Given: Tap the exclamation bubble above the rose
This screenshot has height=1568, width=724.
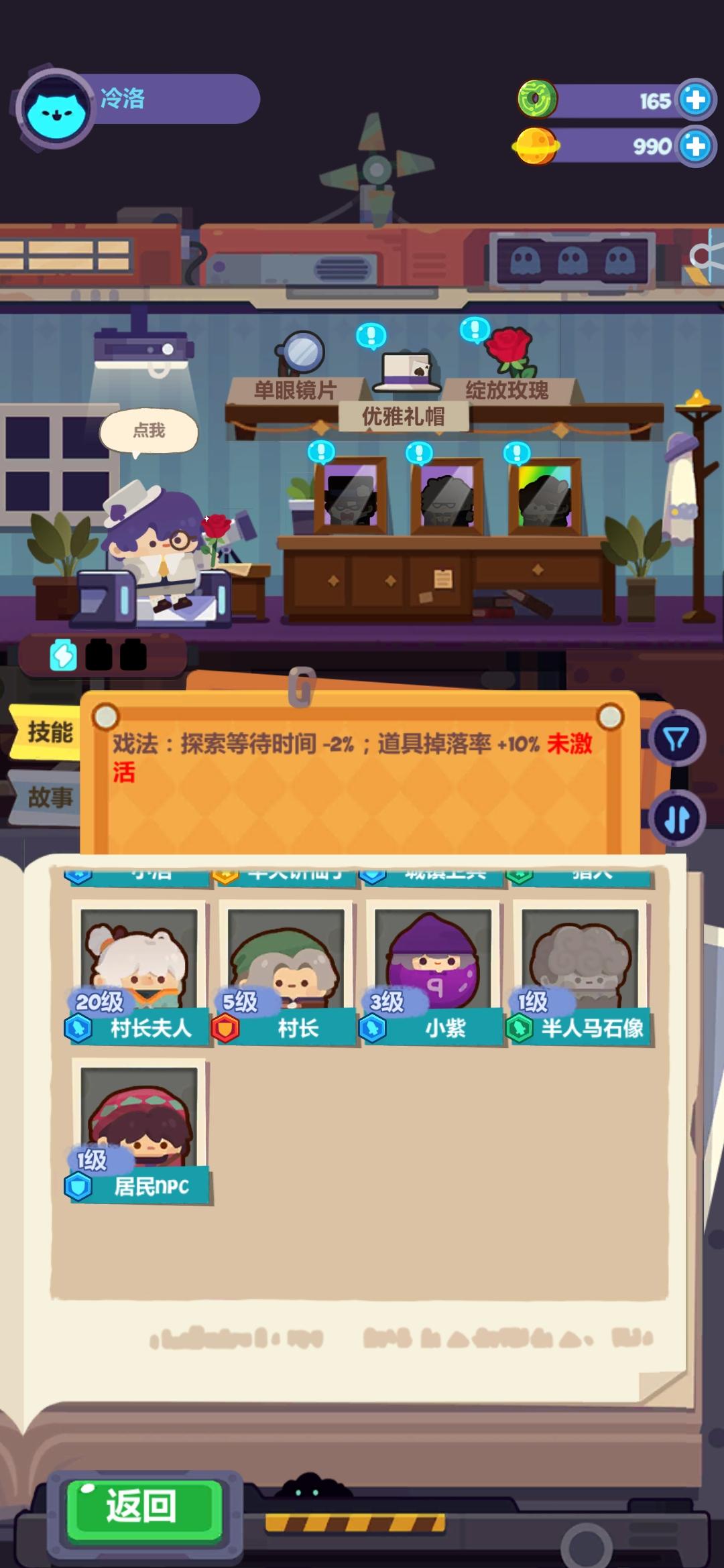Looking at the screenshot, I should click(x=476, y=330).
